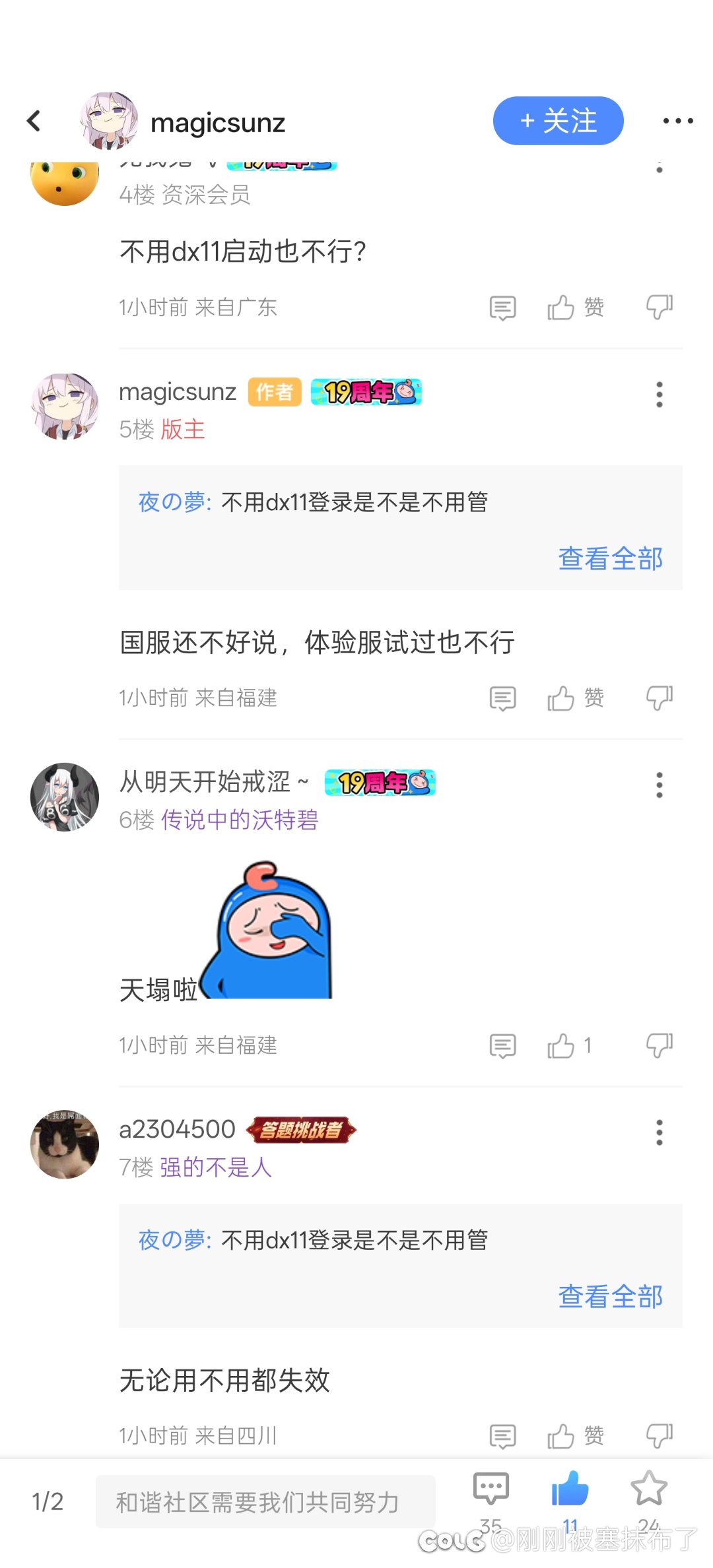The width and height of the screenshot is (713, 1568).
Task: Open more options for a2304500's comment
Action: pos(659,1132)
